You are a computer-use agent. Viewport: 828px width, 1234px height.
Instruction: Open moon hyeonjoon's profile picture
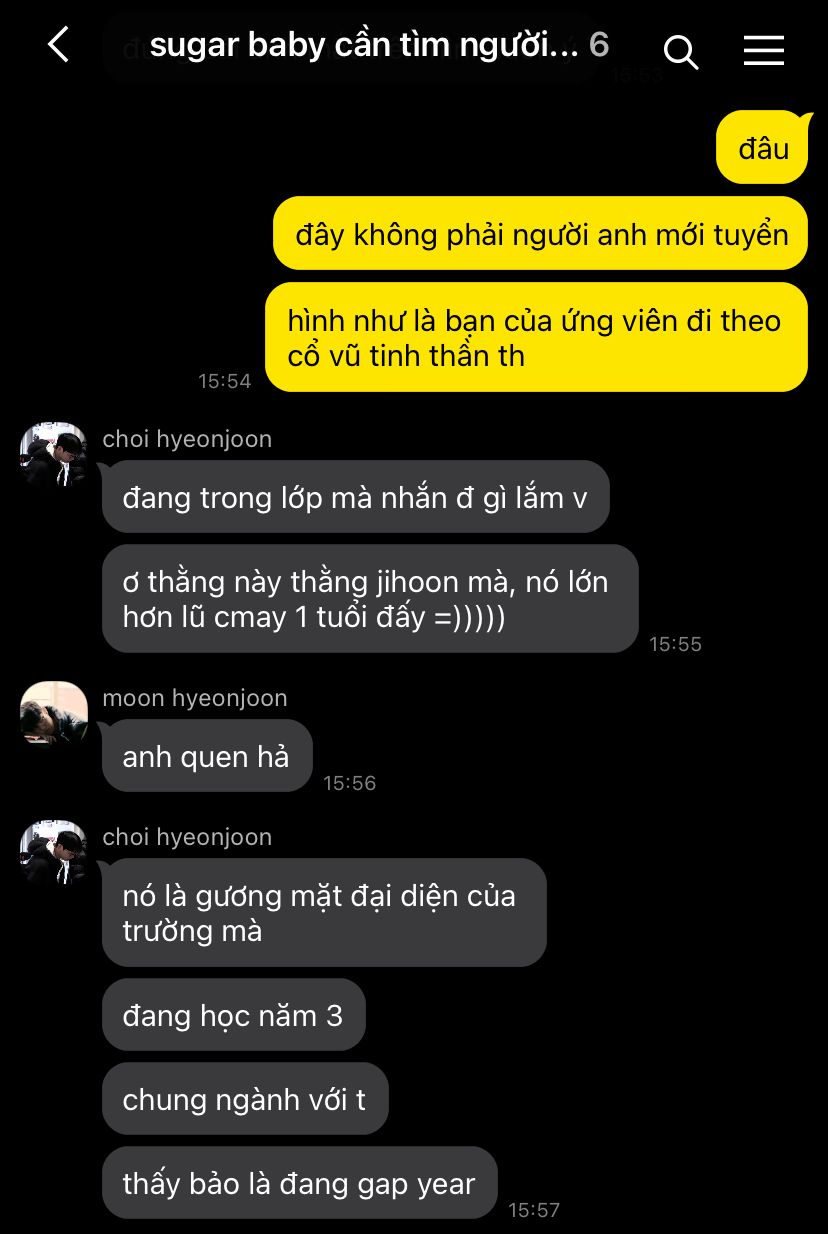point(54,713)
